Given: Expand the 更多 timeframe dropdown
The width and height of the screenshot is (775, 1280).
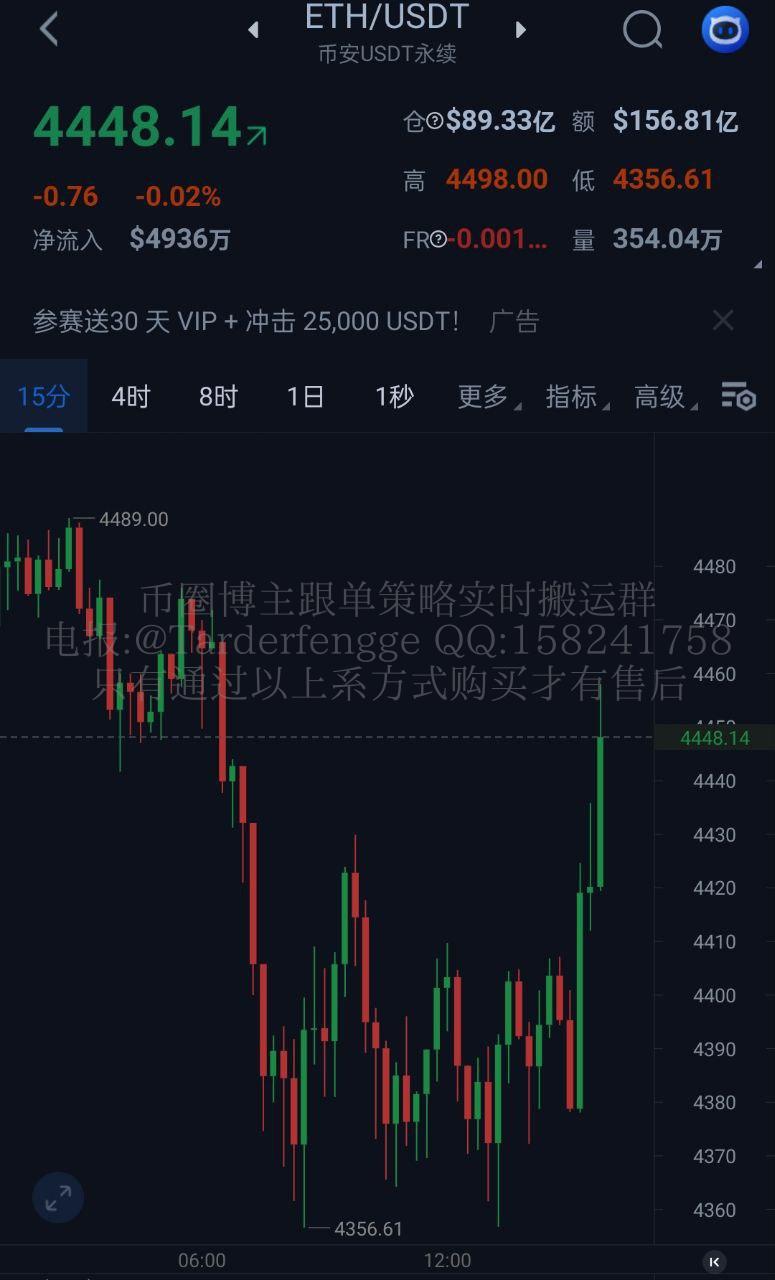Looking at the screenshot, I should coord(486,397).
